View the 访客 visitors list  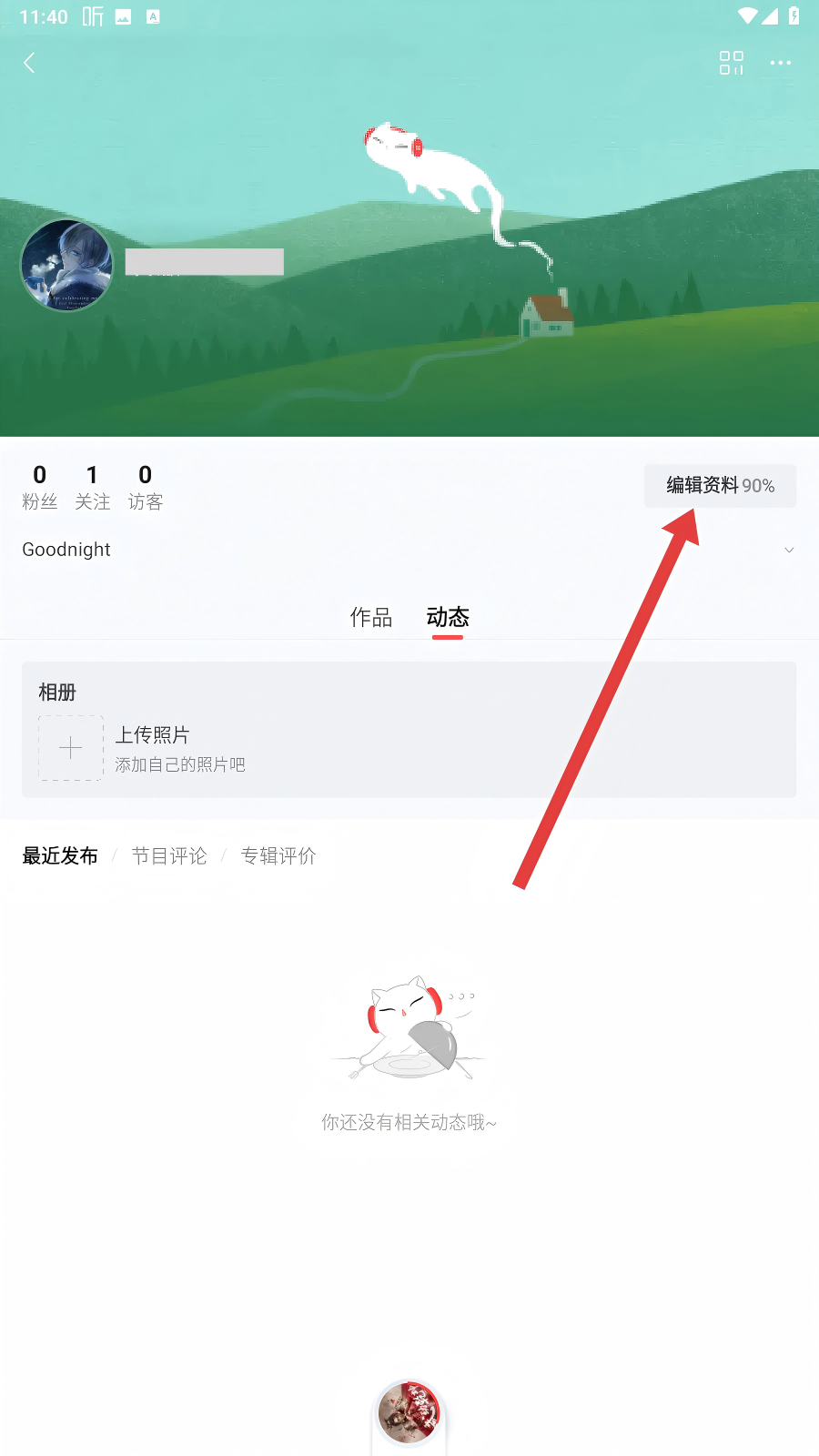click(x=145, y=487)
